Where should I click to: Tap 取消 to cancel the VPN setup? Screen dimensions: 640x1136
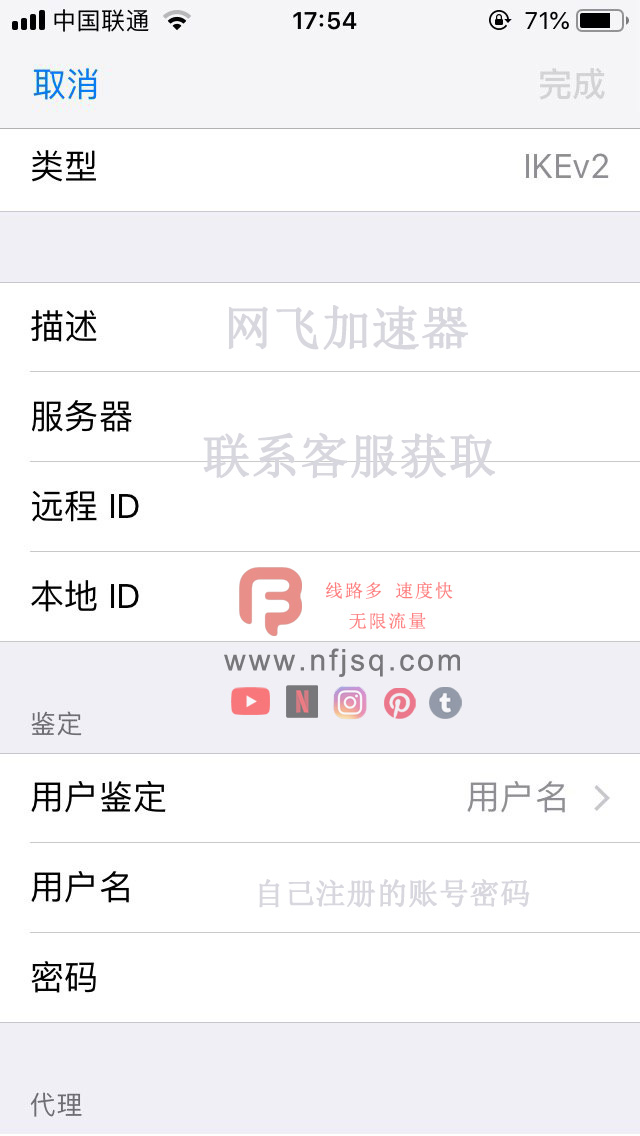point(65,85)
